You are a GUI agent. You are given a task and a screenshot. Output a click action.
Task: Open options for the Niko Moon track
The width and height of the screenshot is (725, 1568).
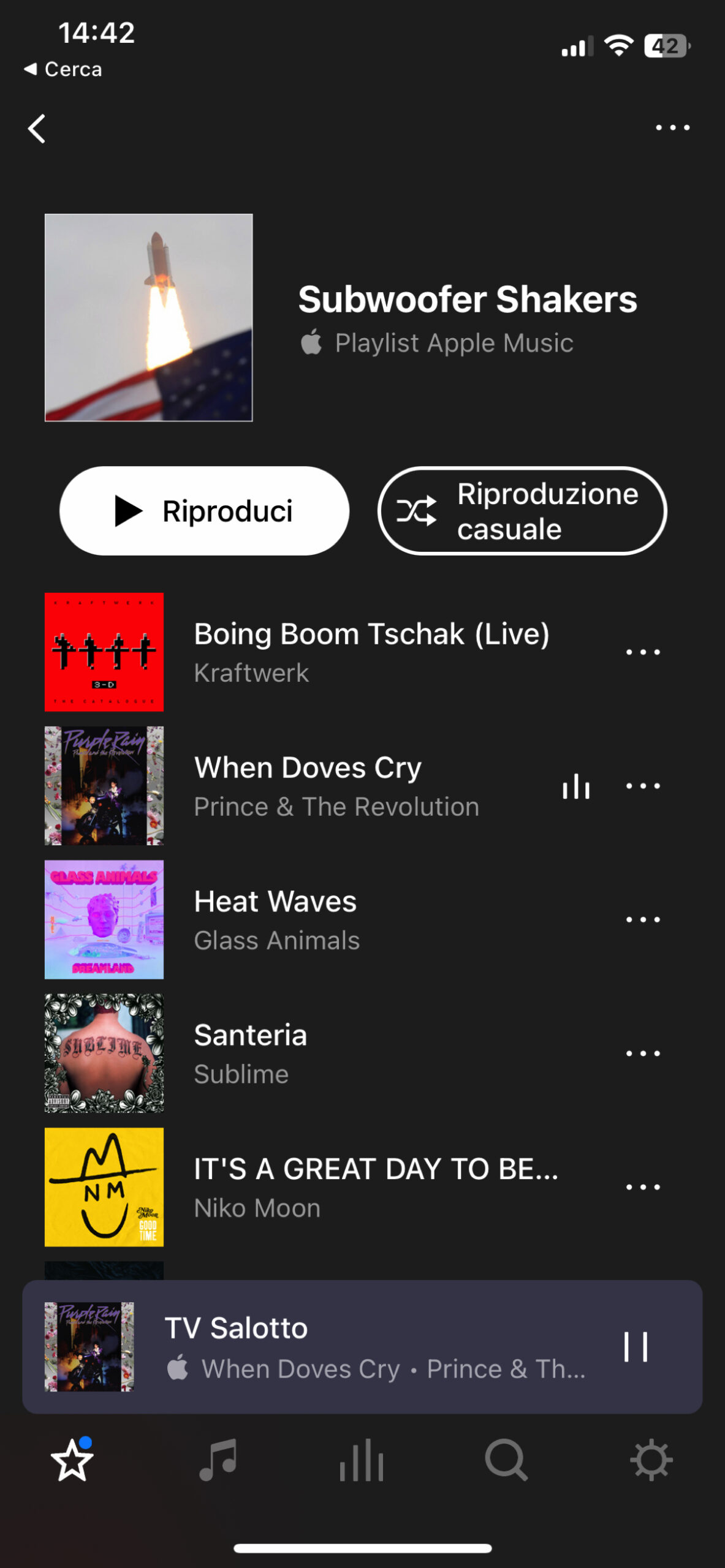click(x=642, y=1187)
